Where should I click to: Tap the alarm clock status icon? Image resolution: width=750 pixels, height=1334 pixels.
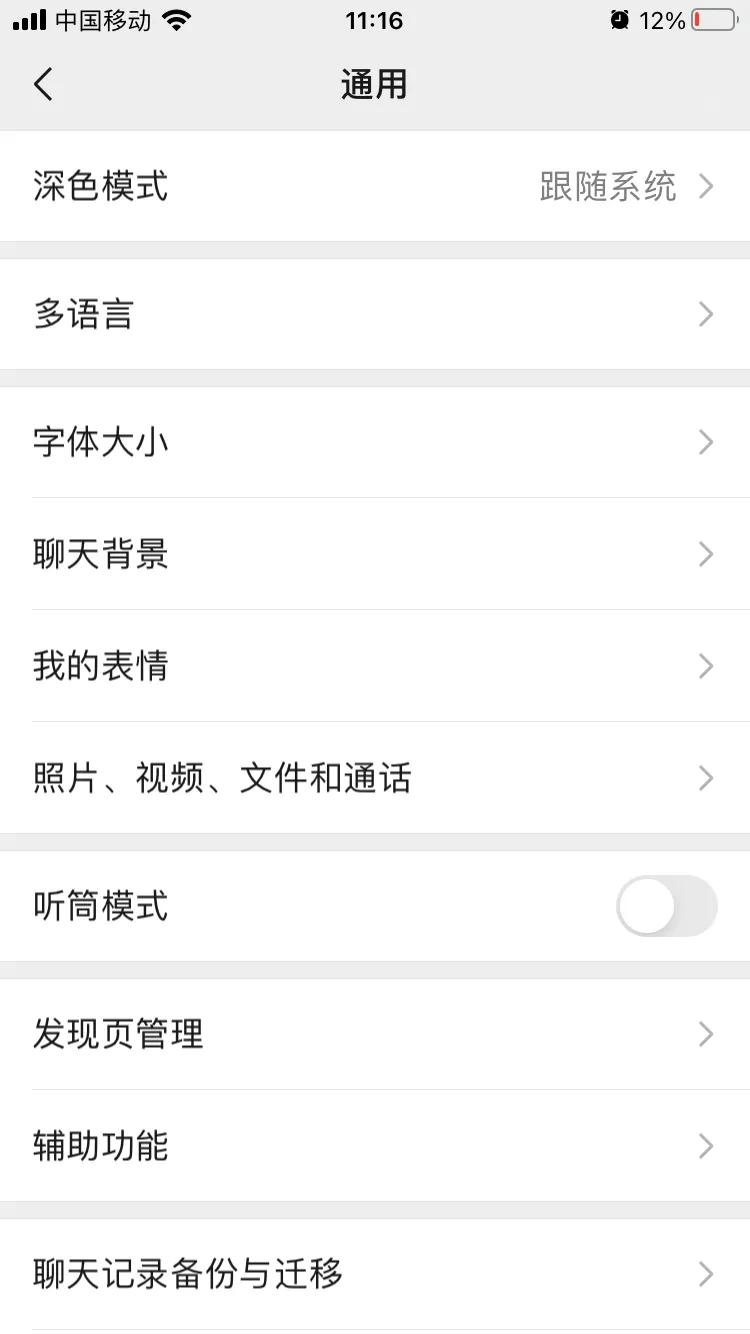(x=622, y=20)
